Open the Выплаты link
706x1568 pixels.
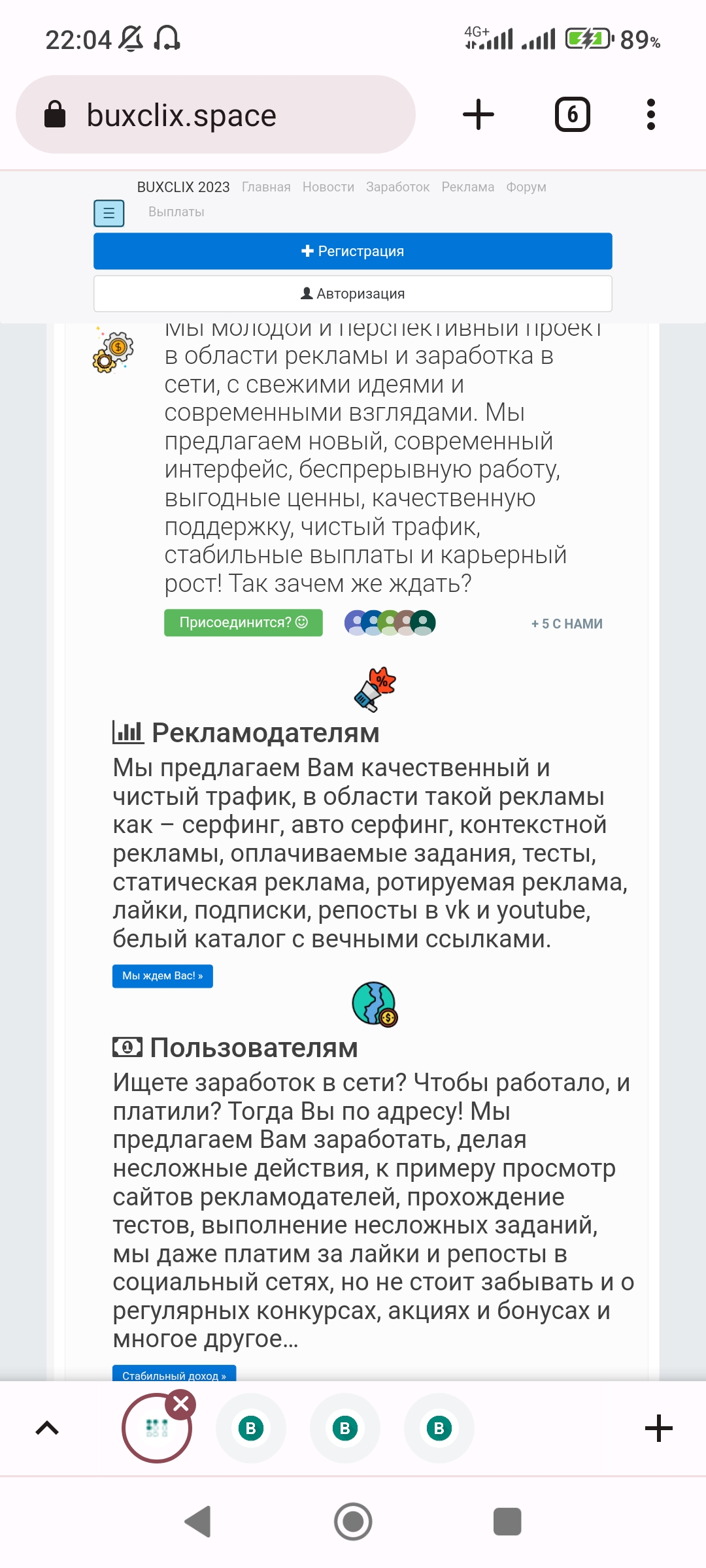point(176,212)
